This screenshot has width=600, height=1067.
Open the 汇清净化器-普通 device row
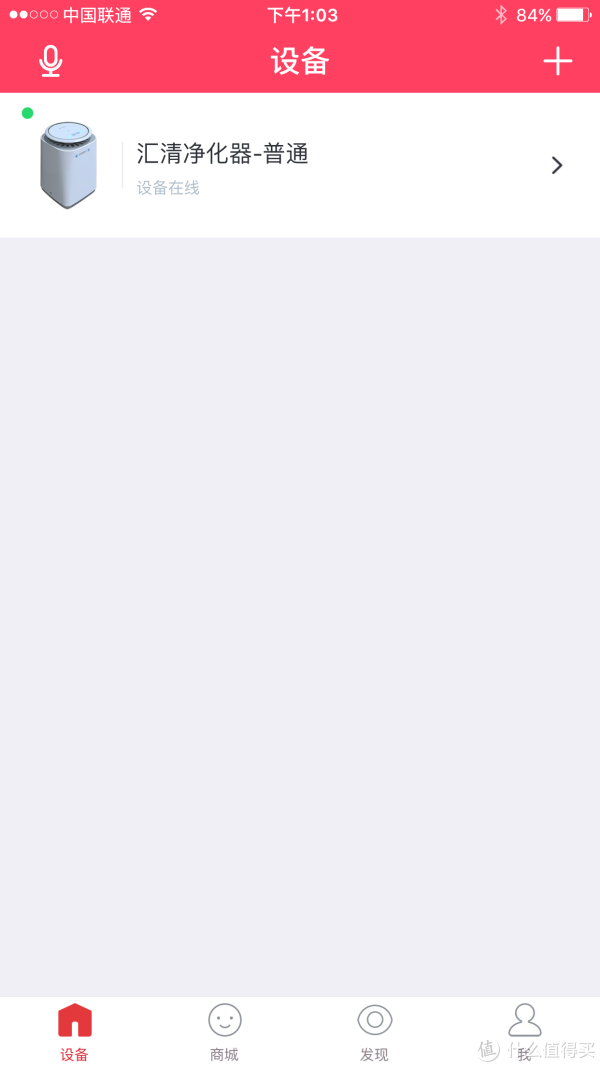click(x=300, y=165)
